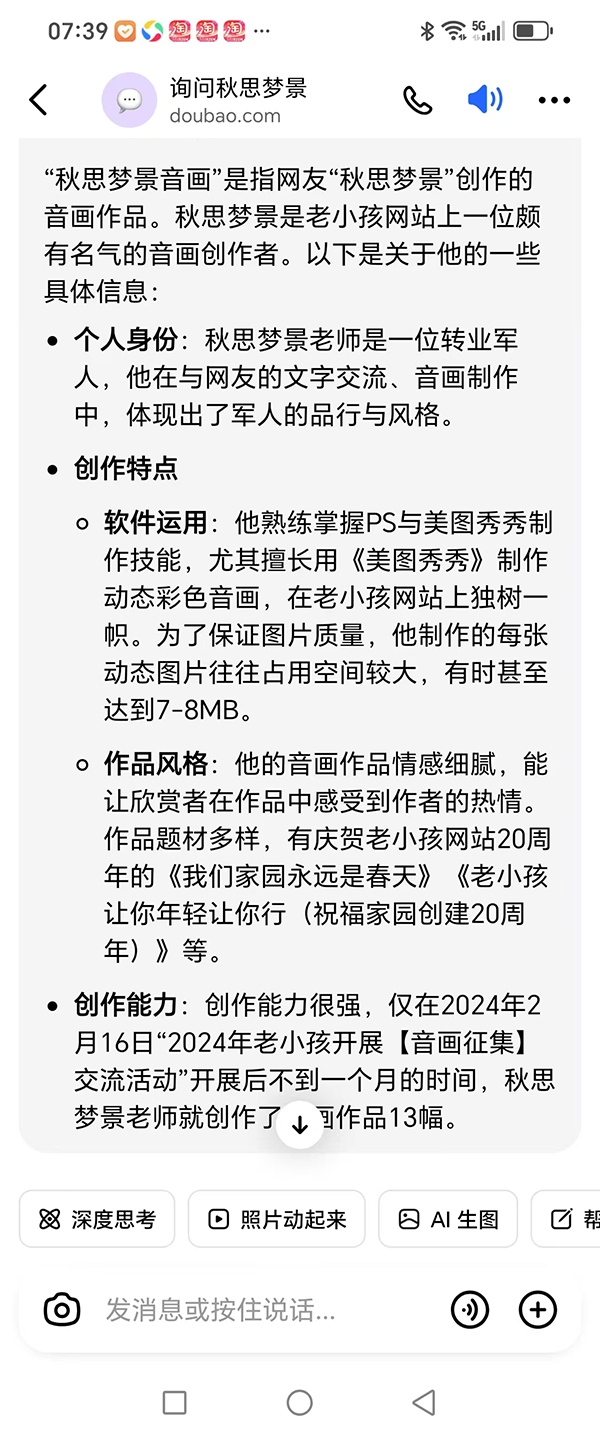The width and height of the screenshot is (600, 1434).
Task: Open the camera from the input bar
Action: [x=62, y=1309]
